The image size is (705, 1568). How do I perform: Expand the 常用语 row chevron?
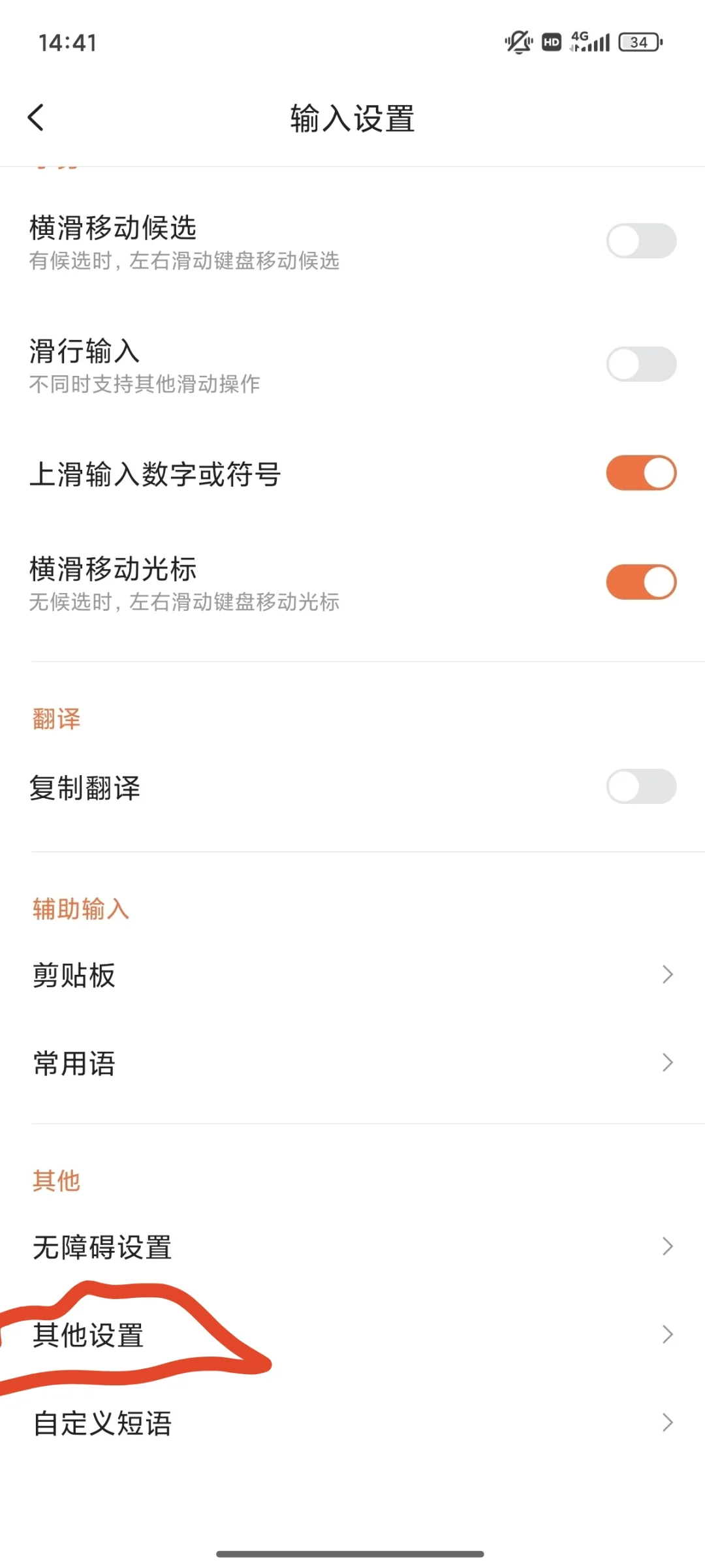666,1062
